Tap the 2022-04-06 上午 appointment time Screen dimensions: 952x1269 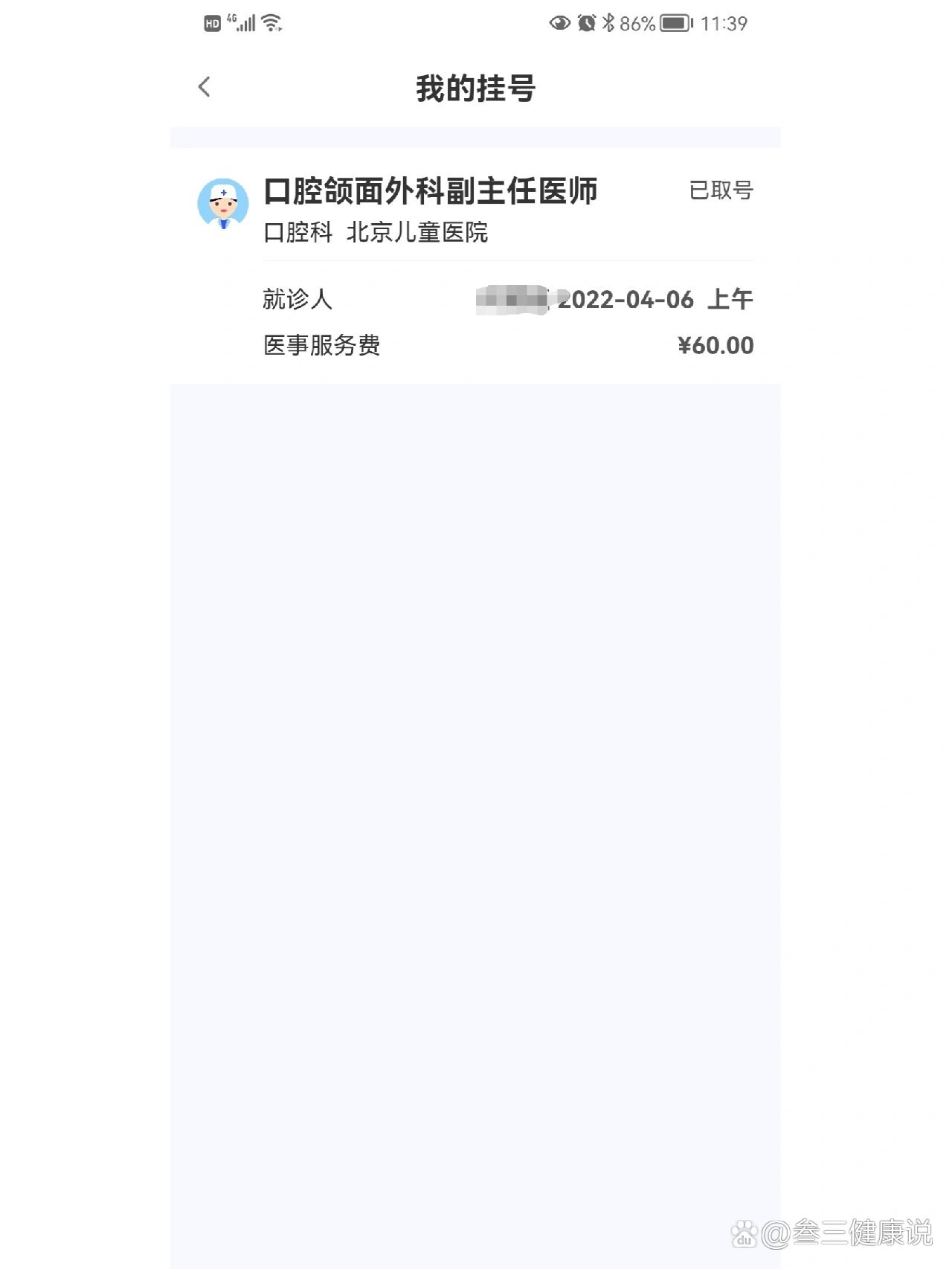tap(656, 299)
